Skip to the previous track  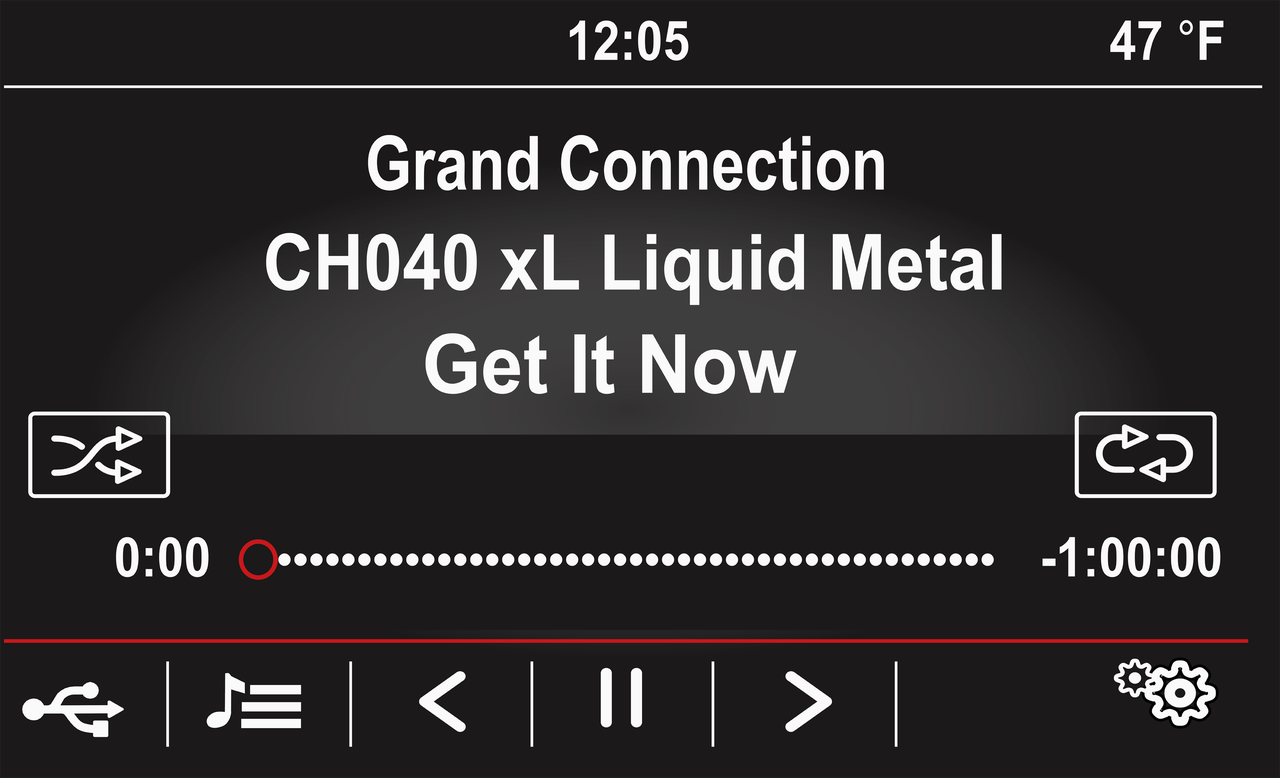point(442,701)
